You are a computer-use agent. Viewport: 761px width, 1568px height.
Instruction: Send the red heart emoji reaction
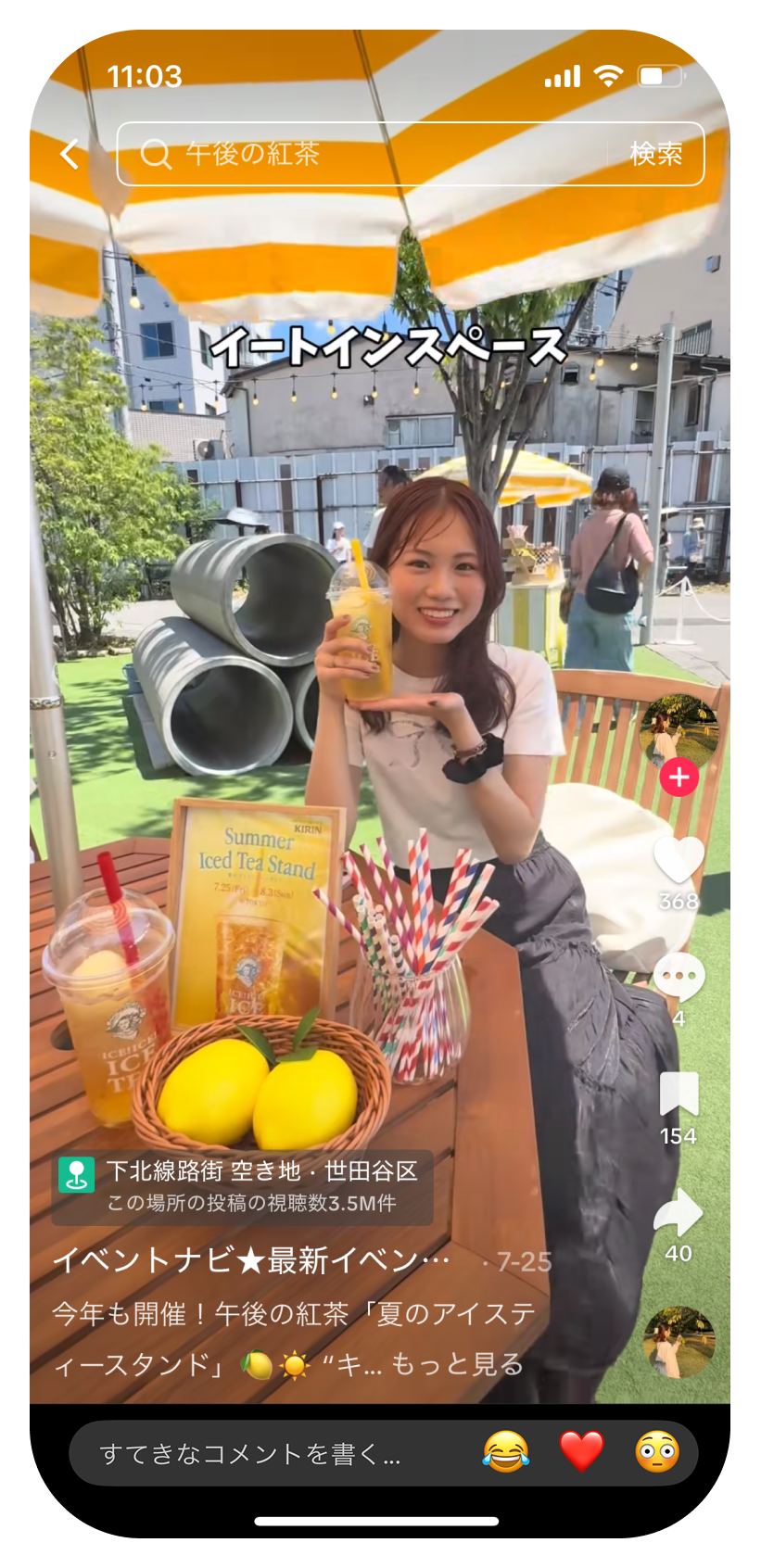point(581,1452)
